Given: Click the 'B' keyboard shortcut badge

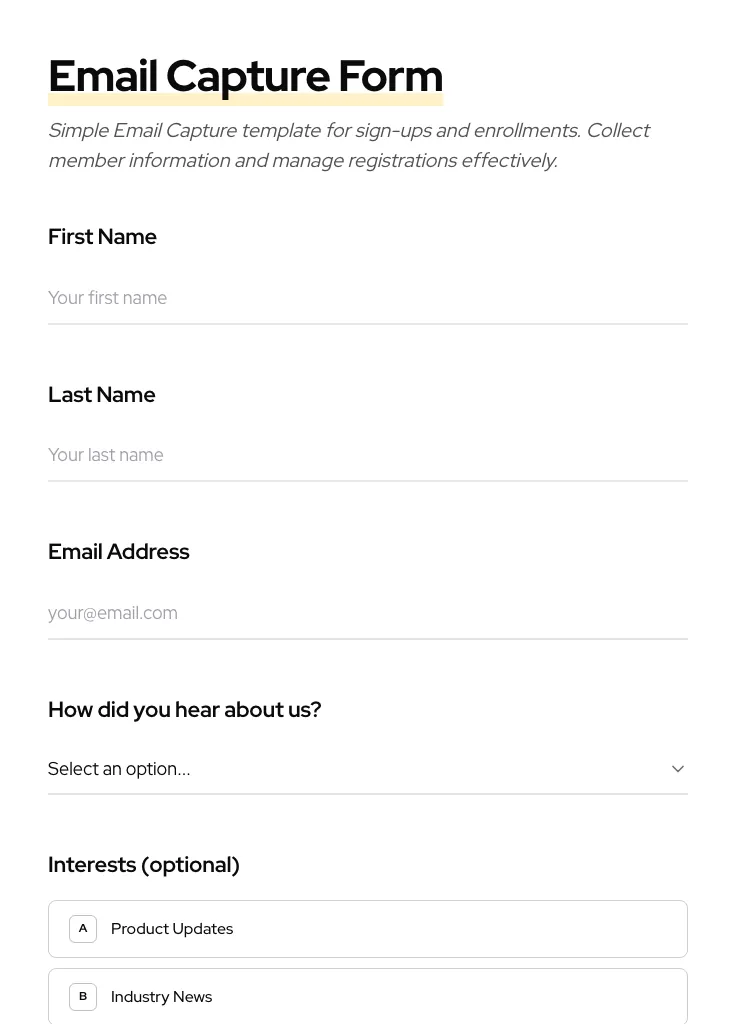Looking at the screenshot, I should tap(83, 996).
